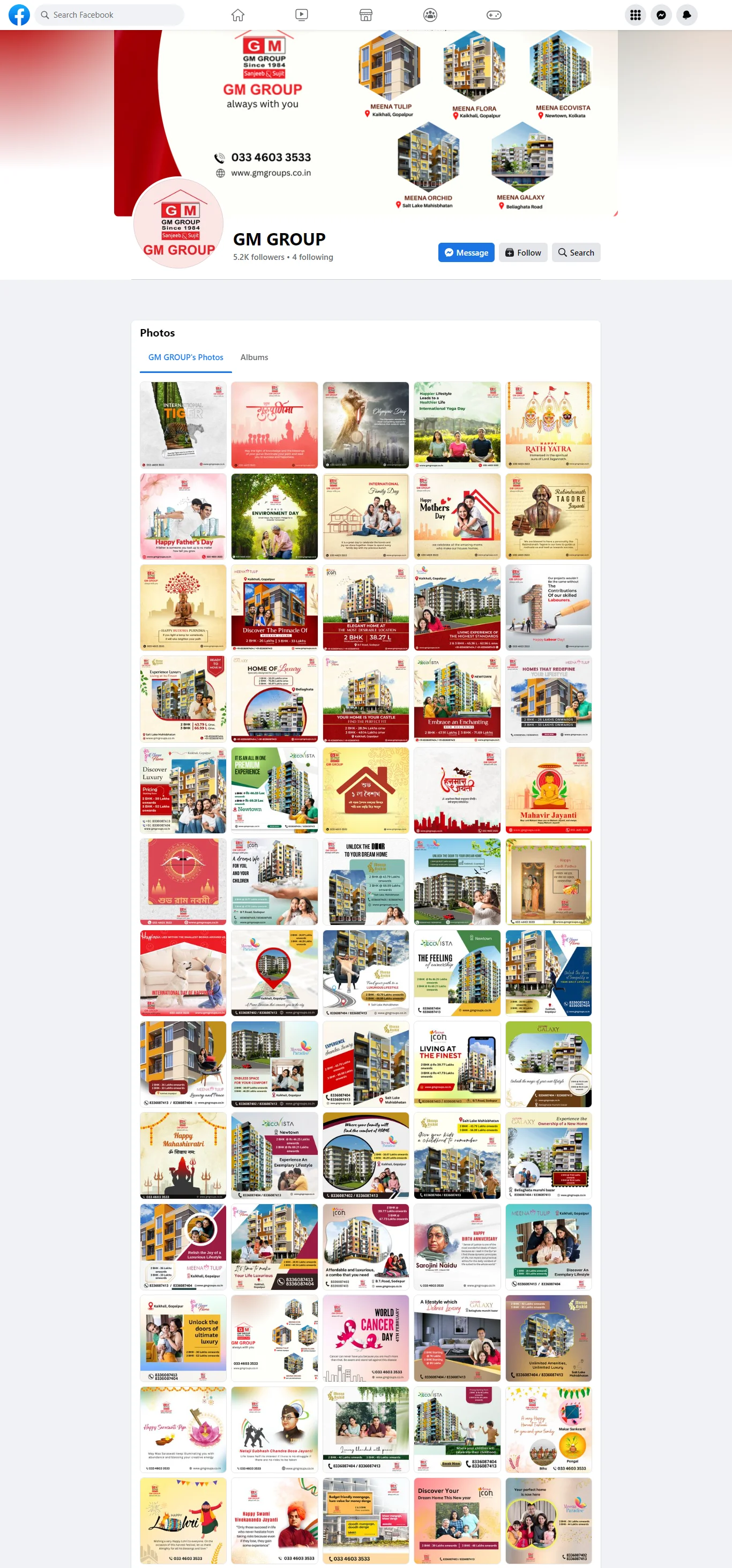Image resolution: width=732 pixels, height=1568 pixels.
Task: Switch to the Albums tab
Action: click(x=254, y=357)
